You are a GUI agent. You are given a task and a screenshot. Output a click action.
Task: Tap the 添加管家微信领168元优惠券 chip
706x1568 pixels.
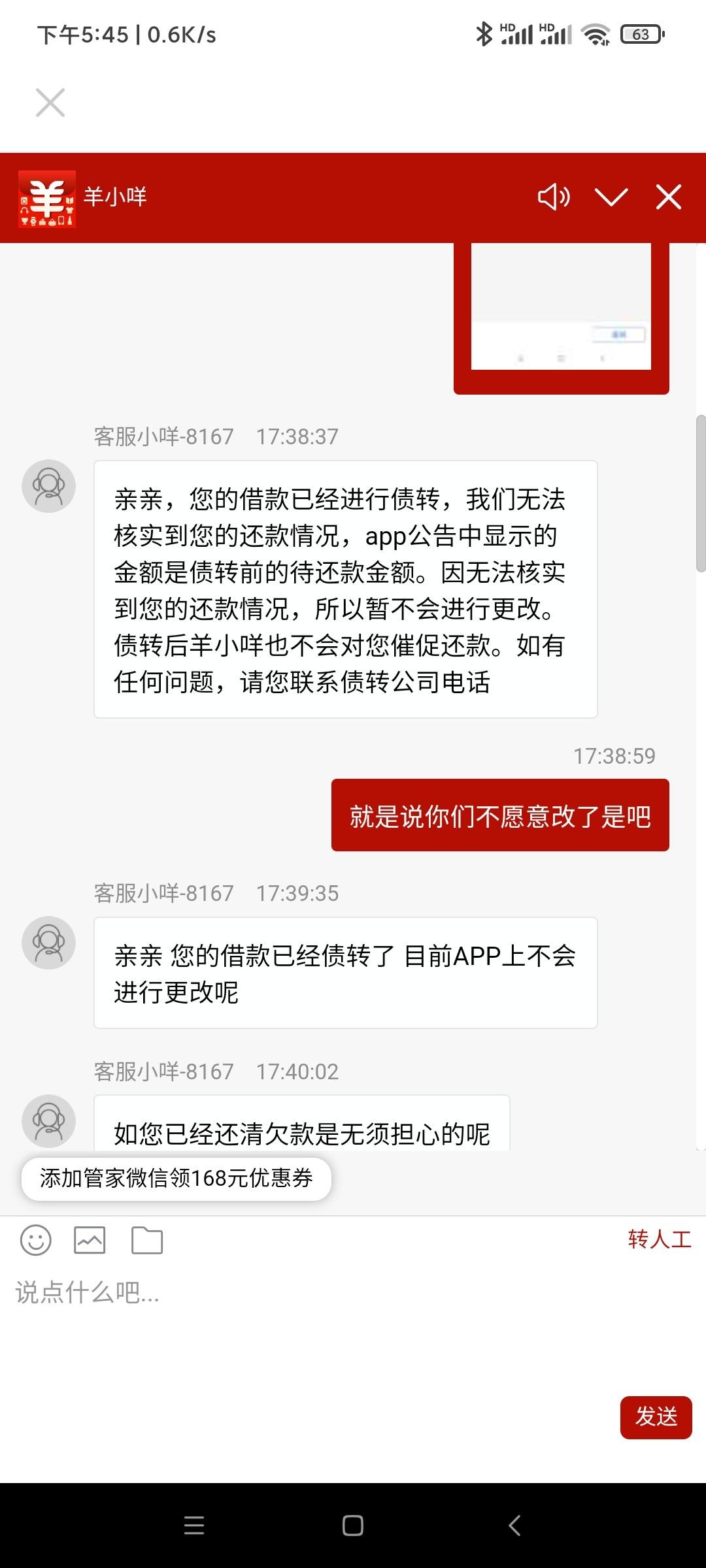(x=176, y=1179)
